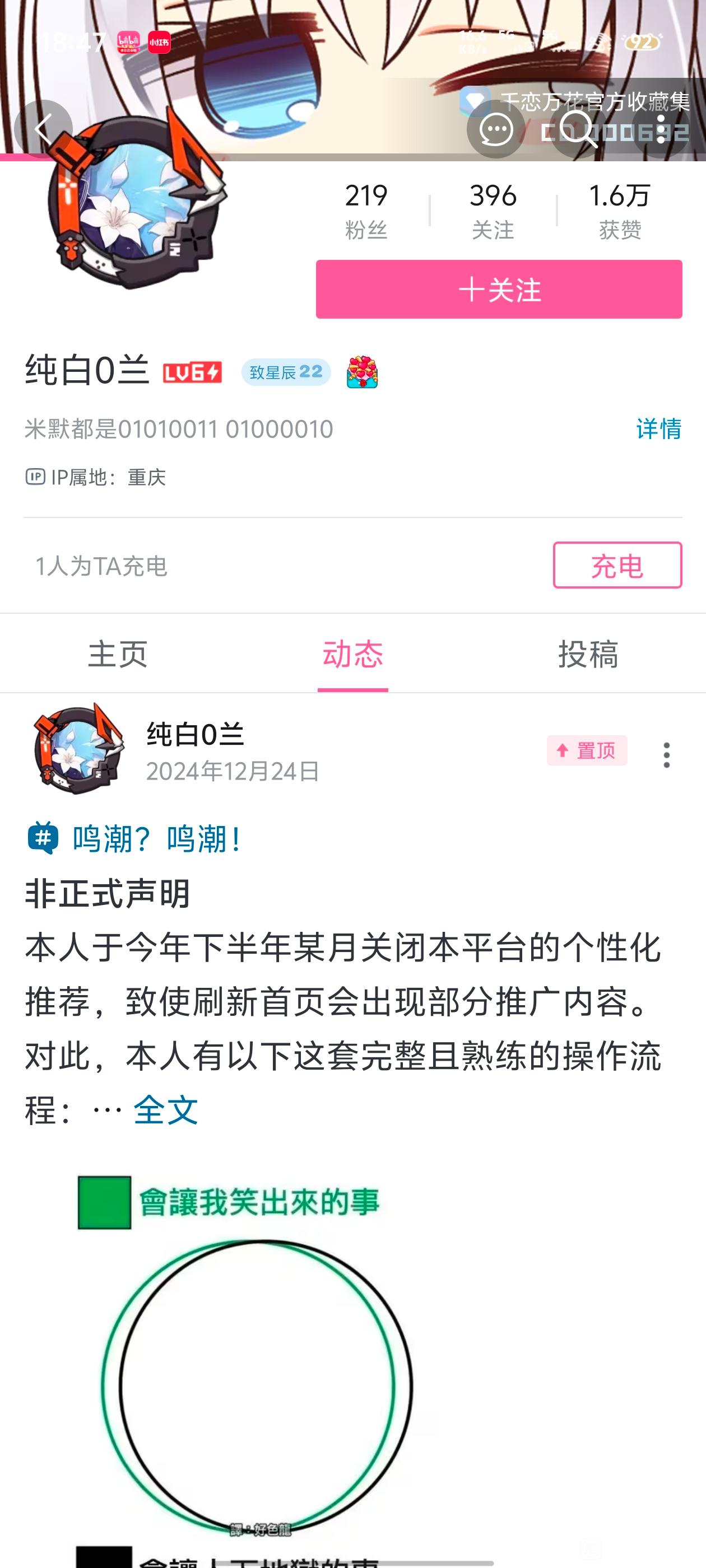Select the 动态 tab
This screenshot has height=1568, width=706.
[352, 654]
